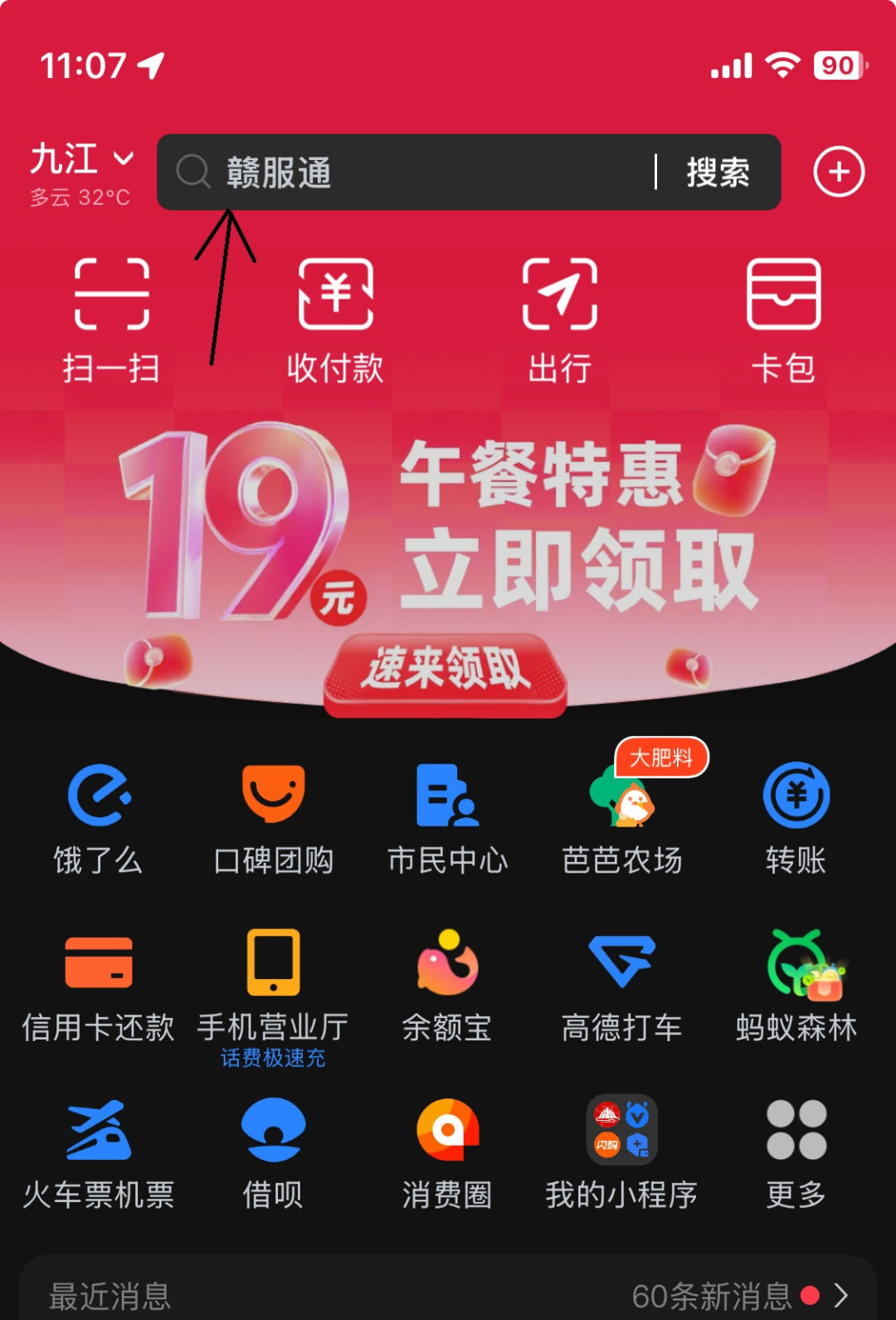
Task: Open 卡包 card wallet
Action: click(x=783, y=319)
